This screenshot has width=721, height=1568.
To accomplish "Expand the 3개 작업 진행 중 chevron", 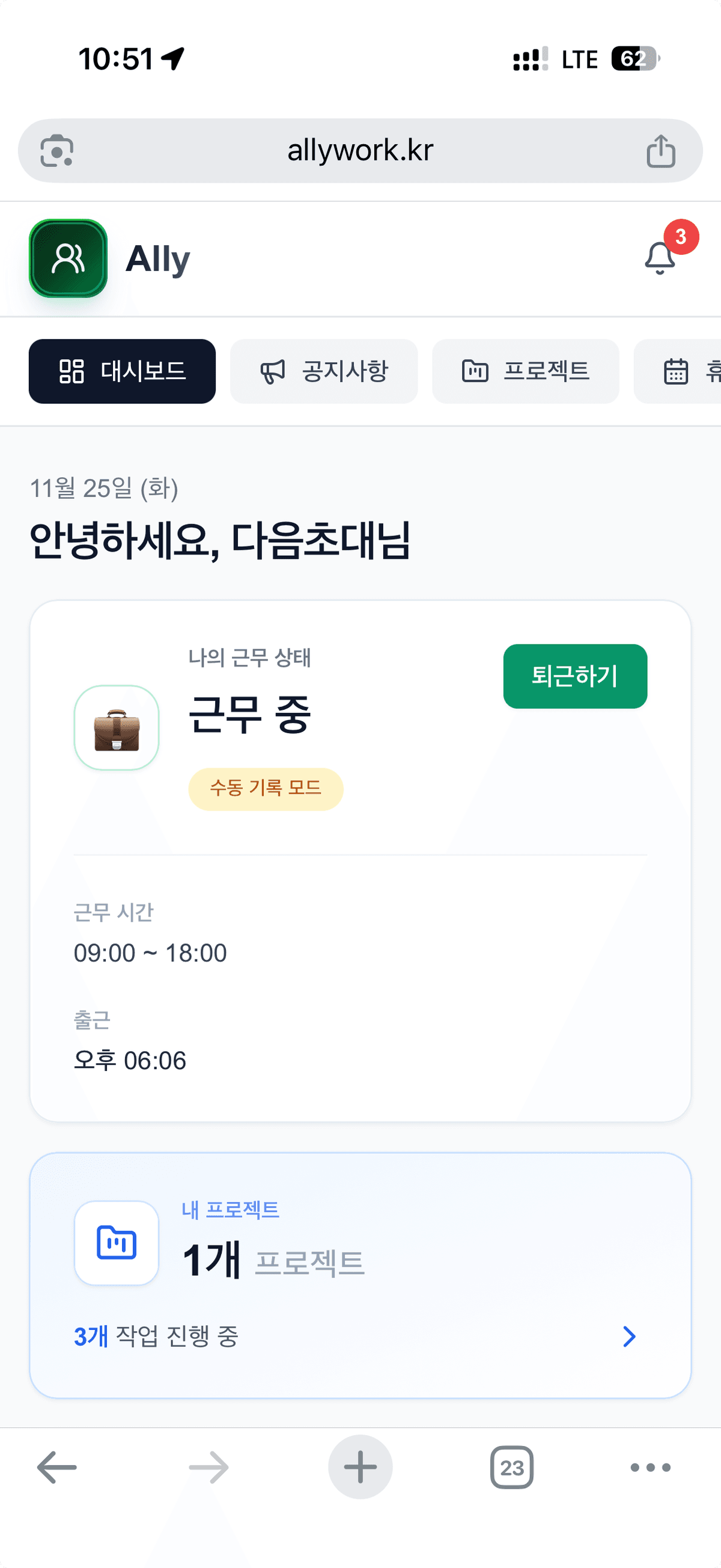I will tap(629, 1336).
